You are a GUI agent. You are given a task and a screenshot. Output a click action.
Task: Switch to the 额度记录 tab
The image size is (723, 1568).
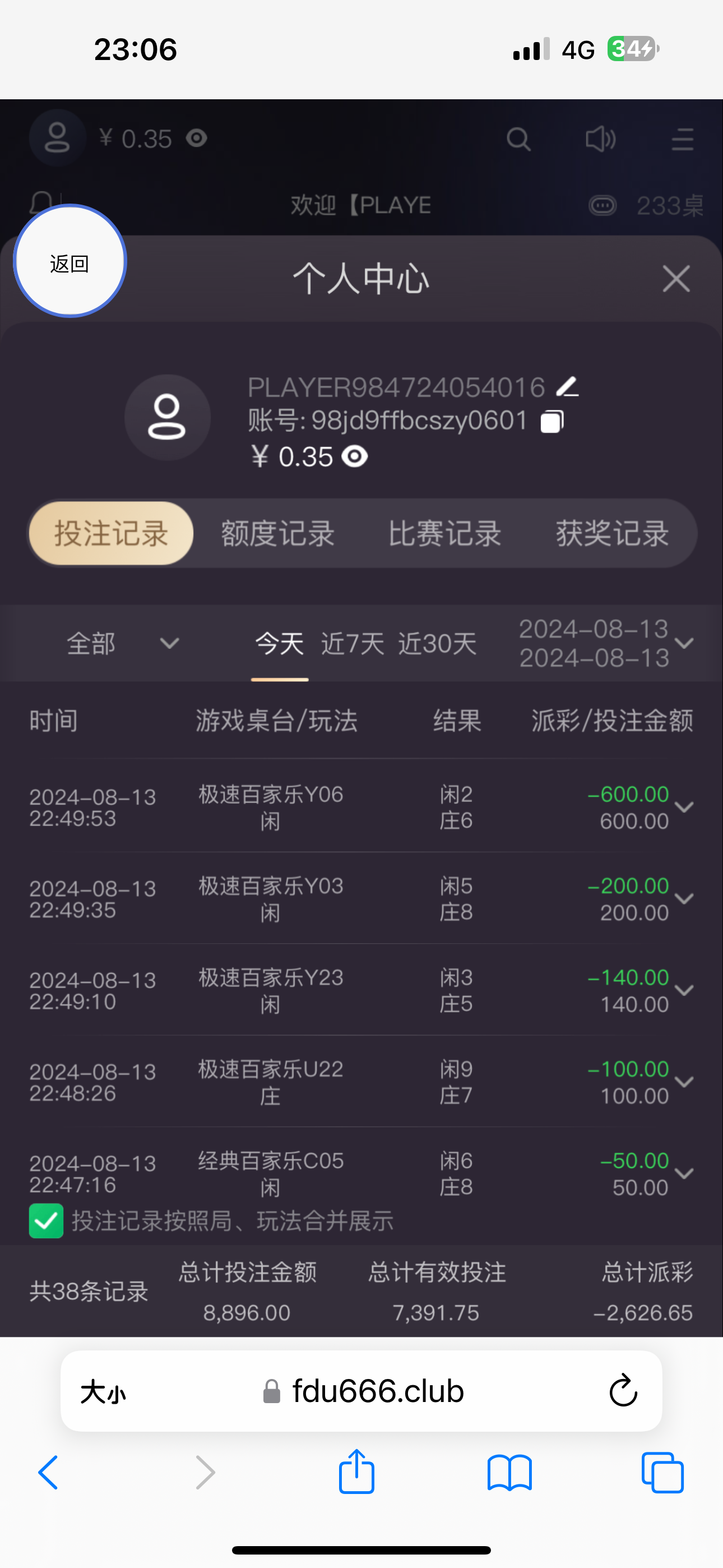click(x=277, y=534)
